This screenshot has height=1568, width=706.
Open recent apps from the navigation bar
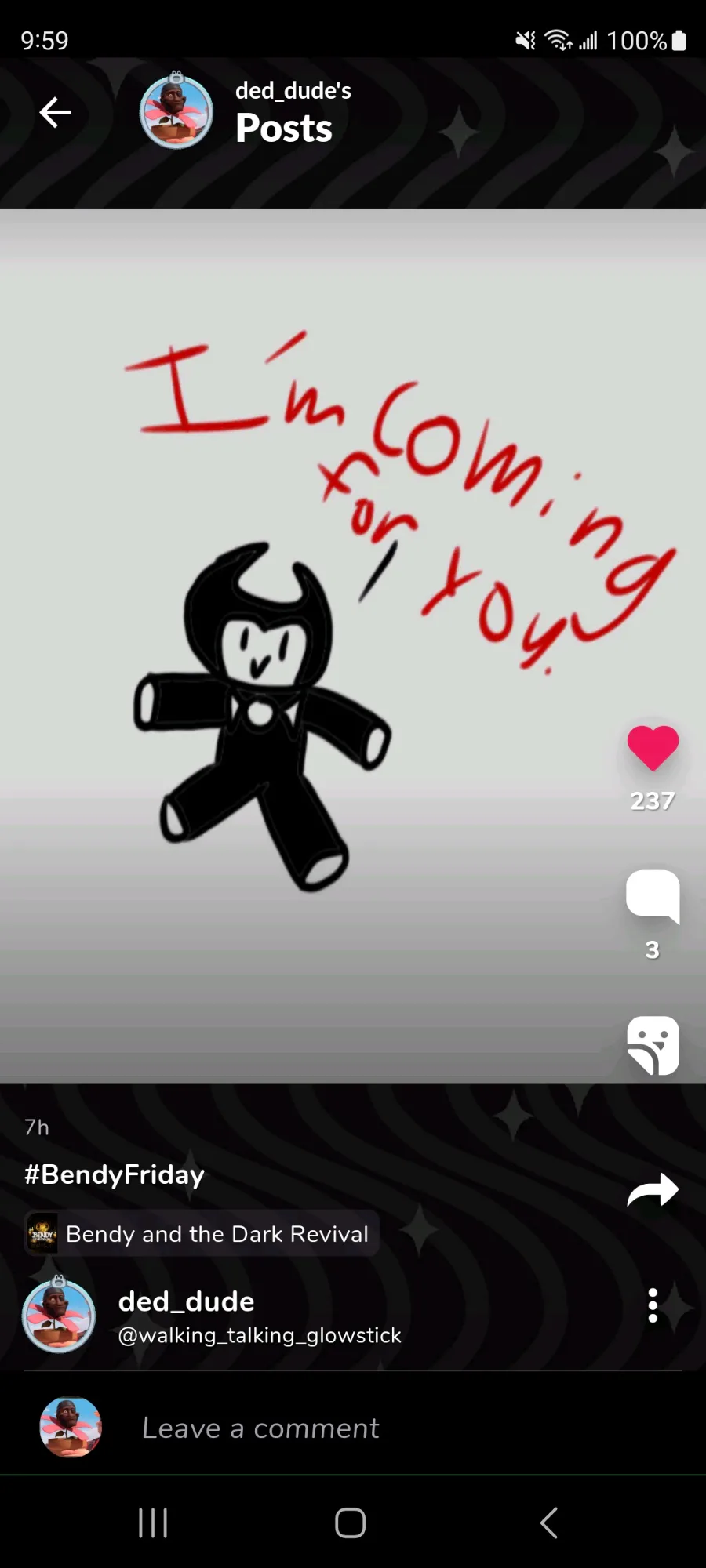[153, 1523]
